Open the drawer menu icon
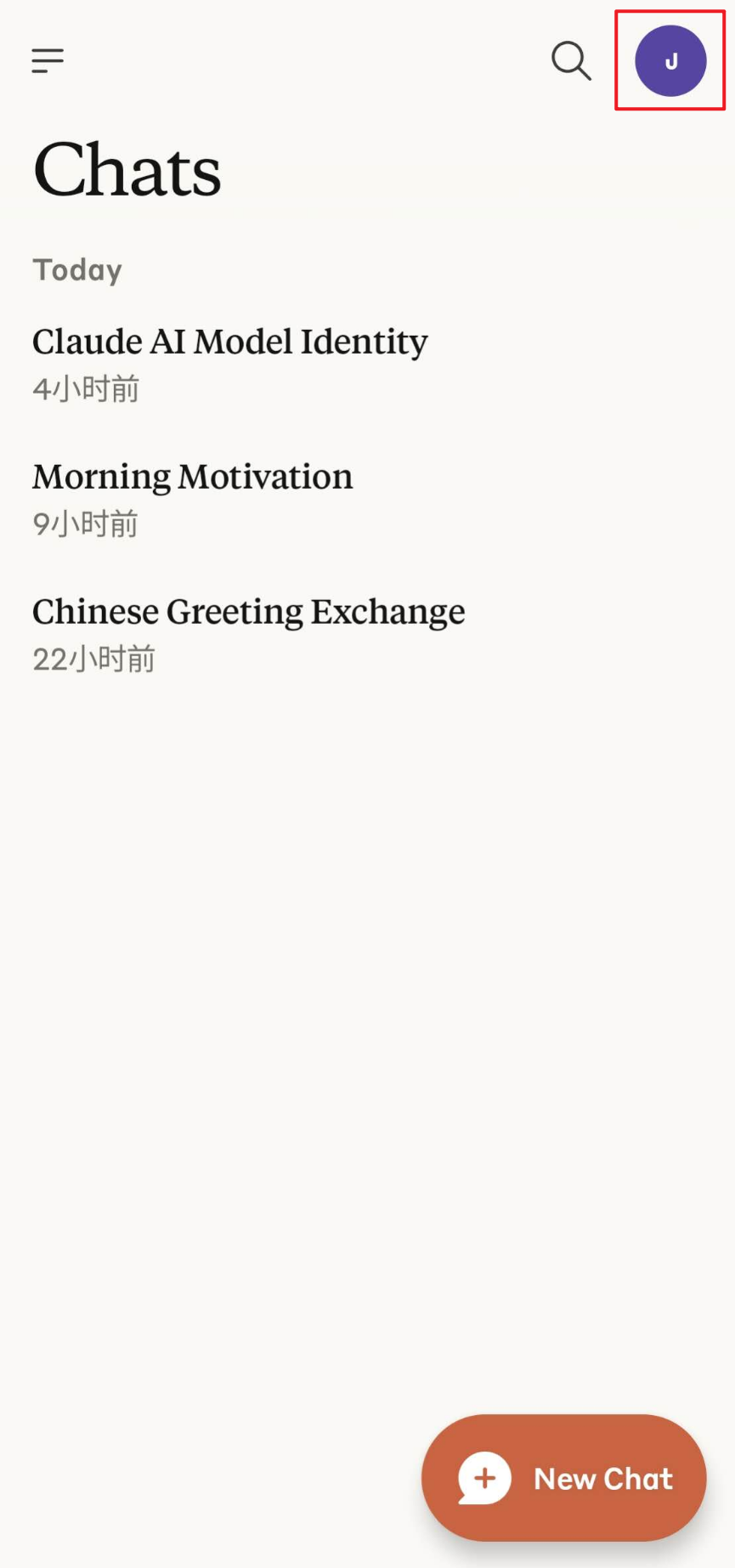This screenshot has height=1568, width=735. (48, 60)
